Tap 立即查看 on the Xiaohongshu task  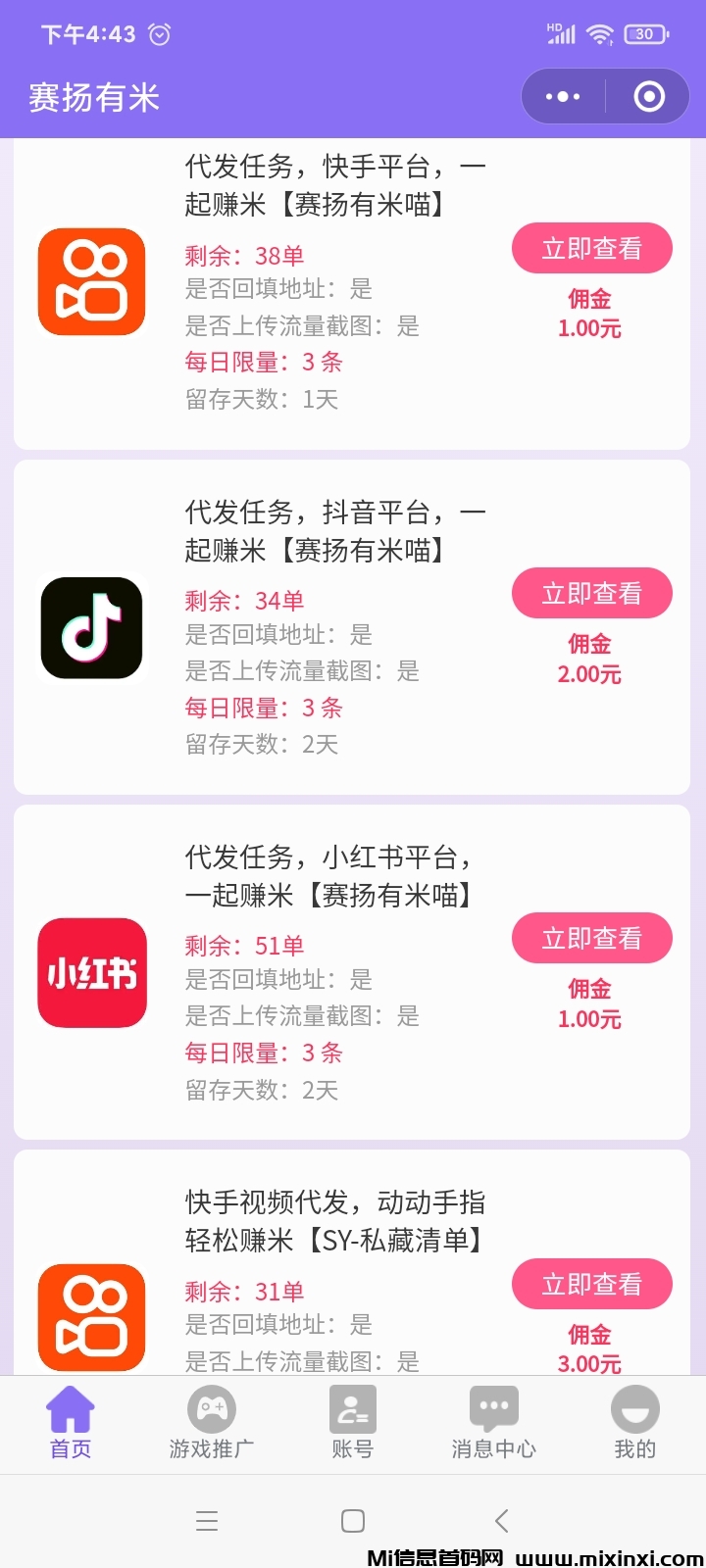592,938
